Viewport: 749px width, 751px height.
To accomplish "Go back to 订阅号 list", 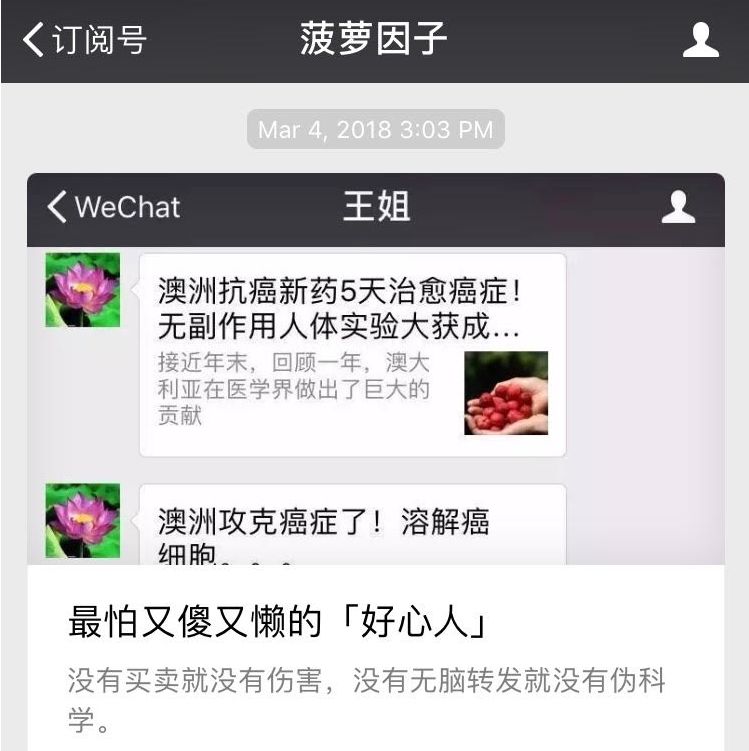I will pos(83,40).
